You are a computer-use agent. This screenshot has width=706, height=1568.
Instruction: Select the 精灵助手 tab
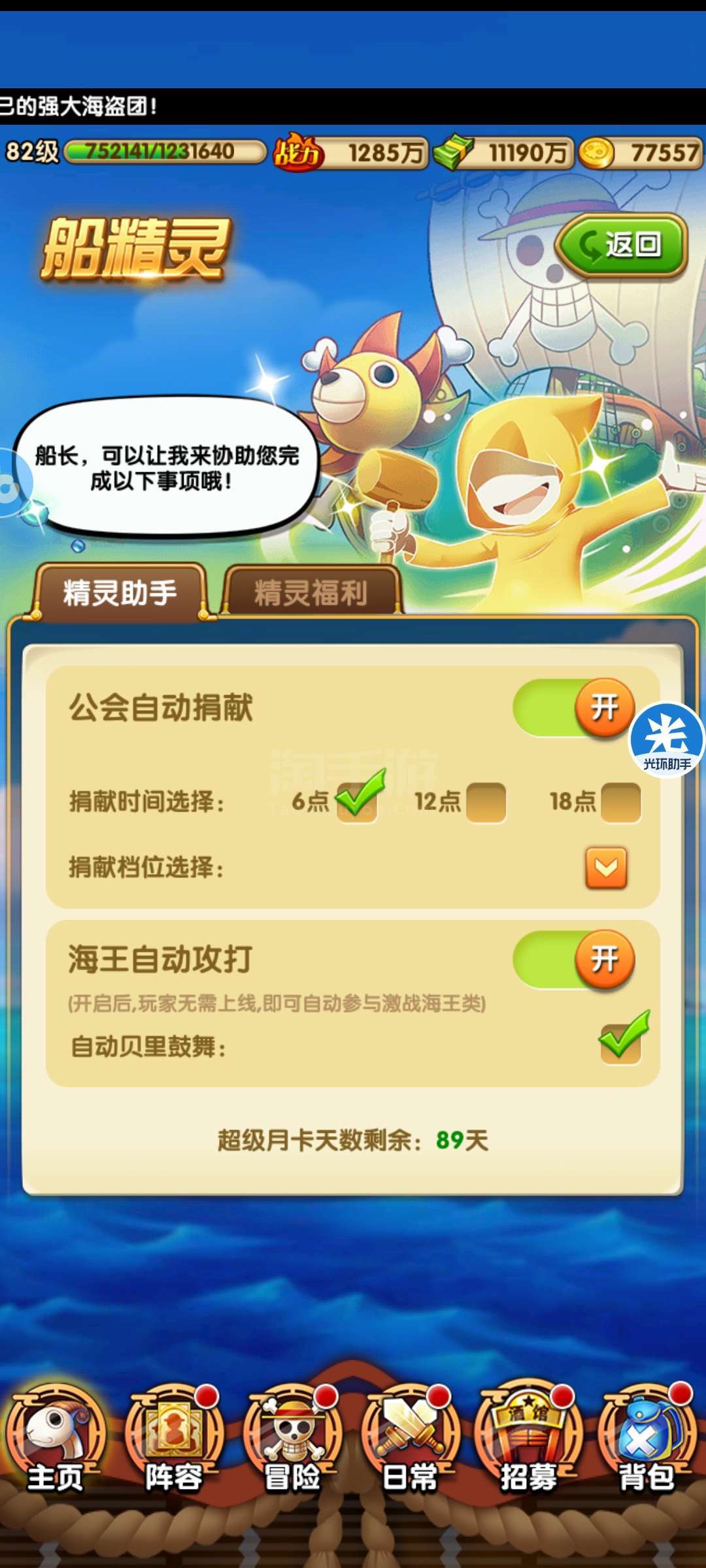tap(120, 592)
